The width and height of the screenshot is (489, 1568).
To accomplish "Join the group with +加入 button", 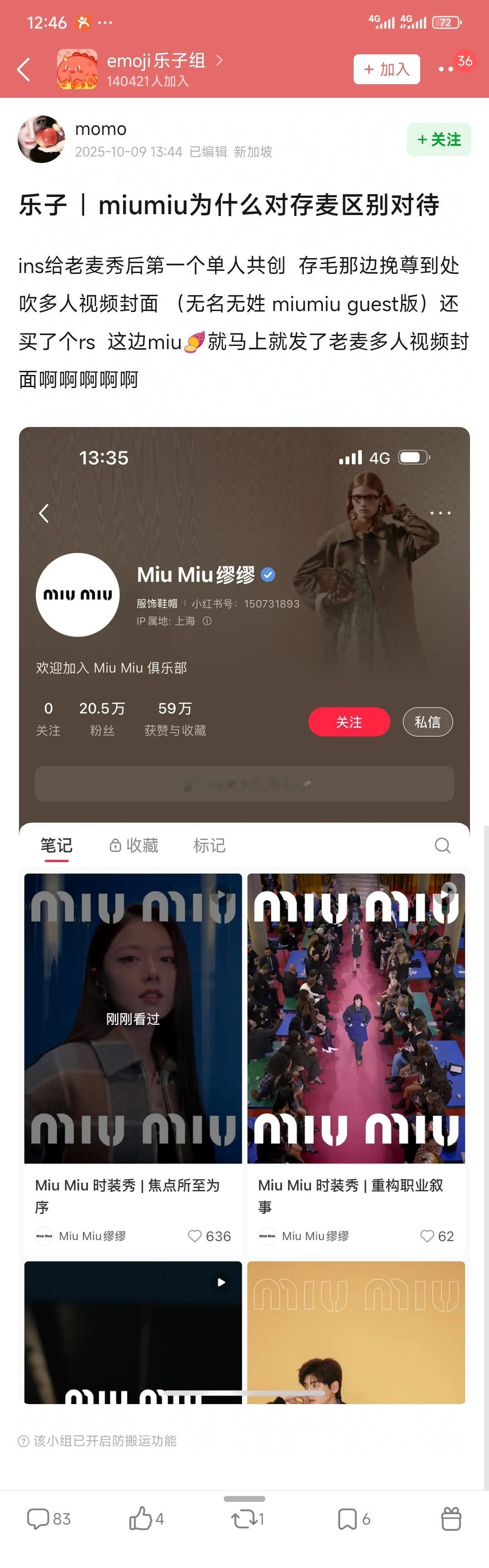I will pos(386,69).
